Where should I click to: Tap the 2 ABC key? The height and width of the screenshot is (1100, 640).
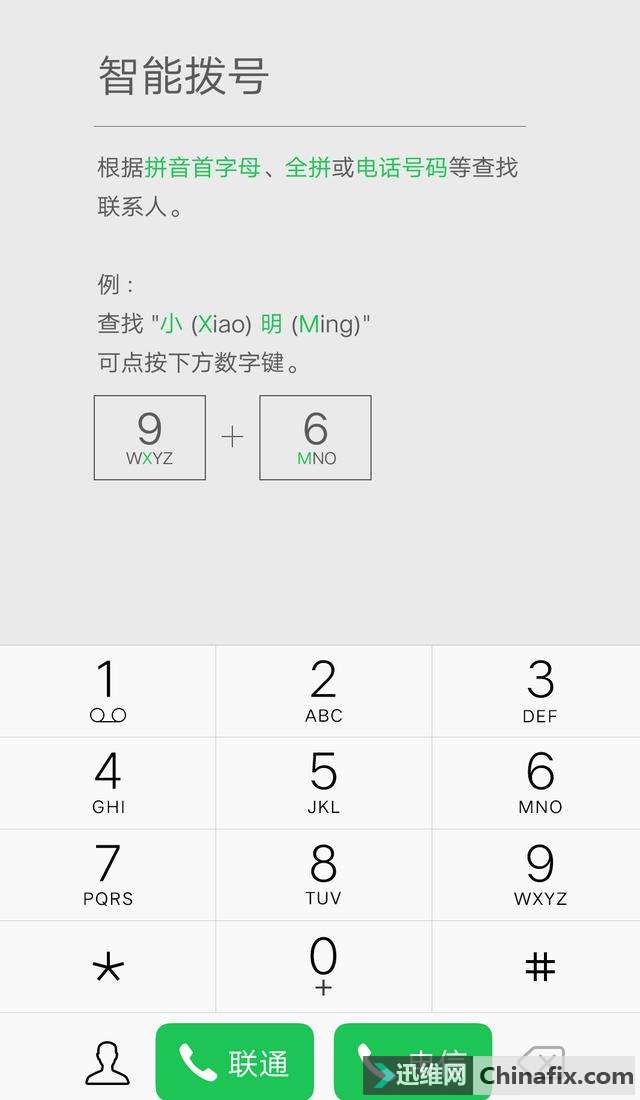coord(323,691)
